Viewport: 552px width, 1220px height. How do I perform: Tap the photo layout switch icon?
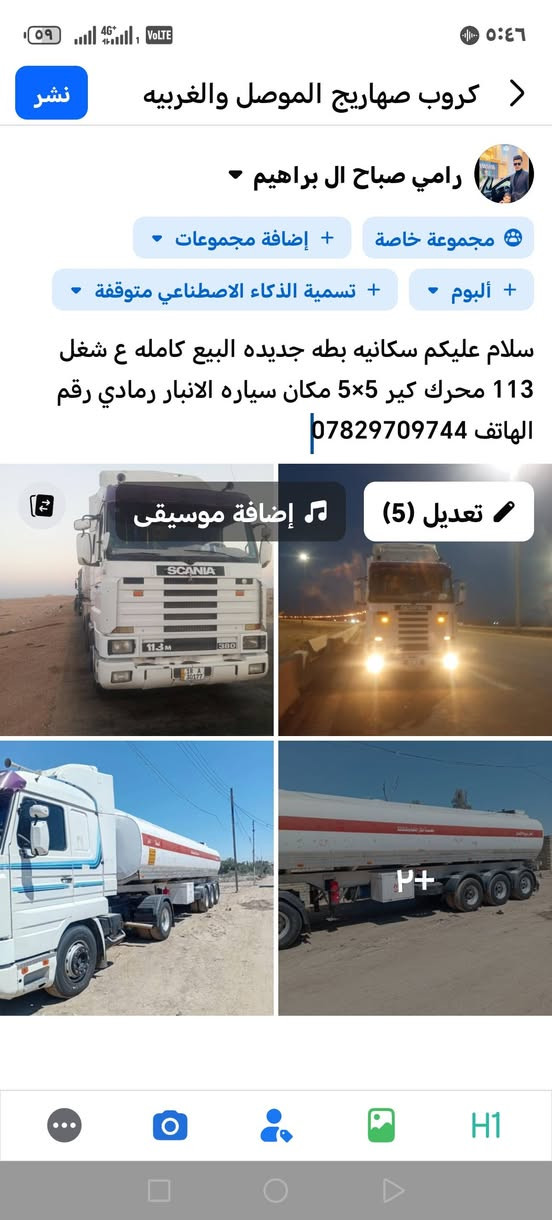(x=43, y=506)
